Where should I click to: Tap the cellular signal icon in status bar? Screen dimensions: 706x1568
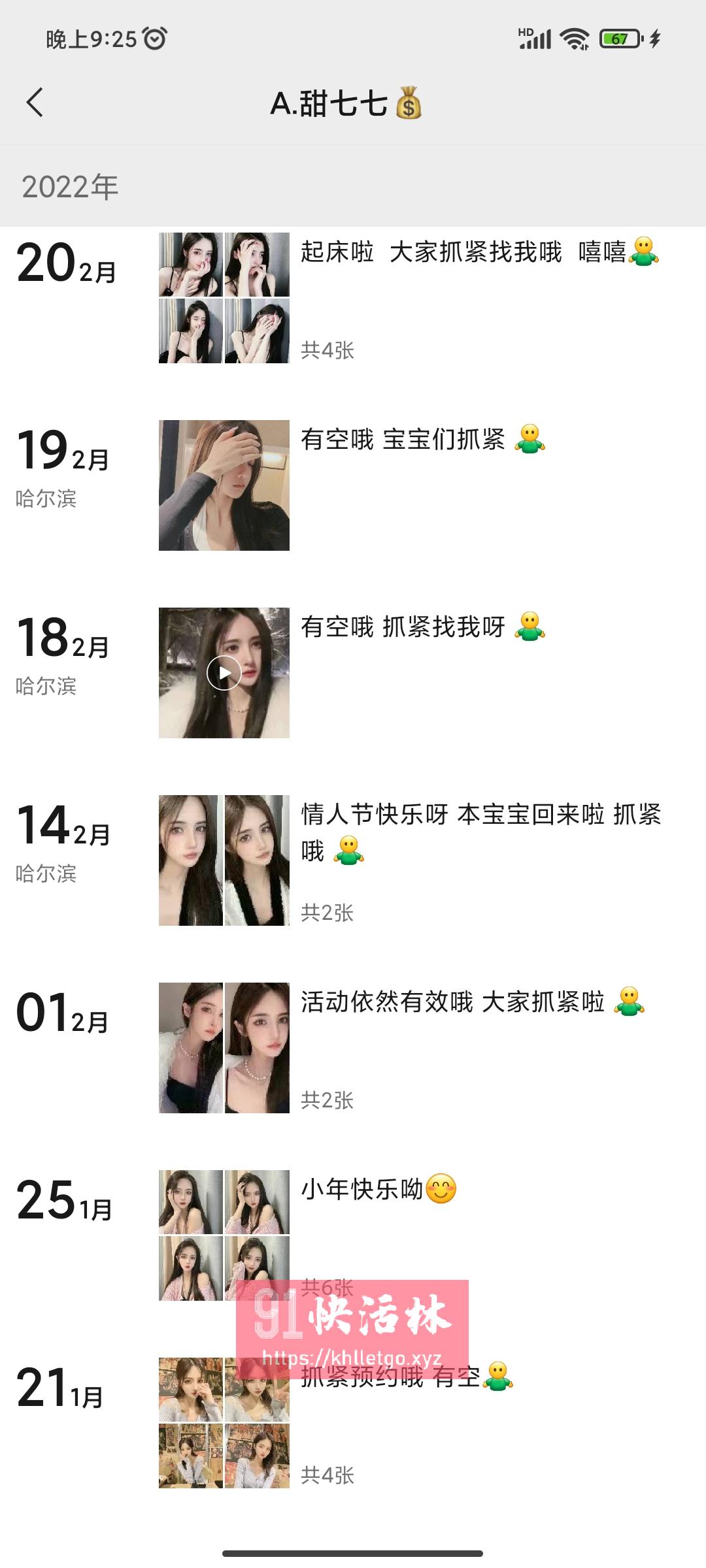[x=536, y=39]
